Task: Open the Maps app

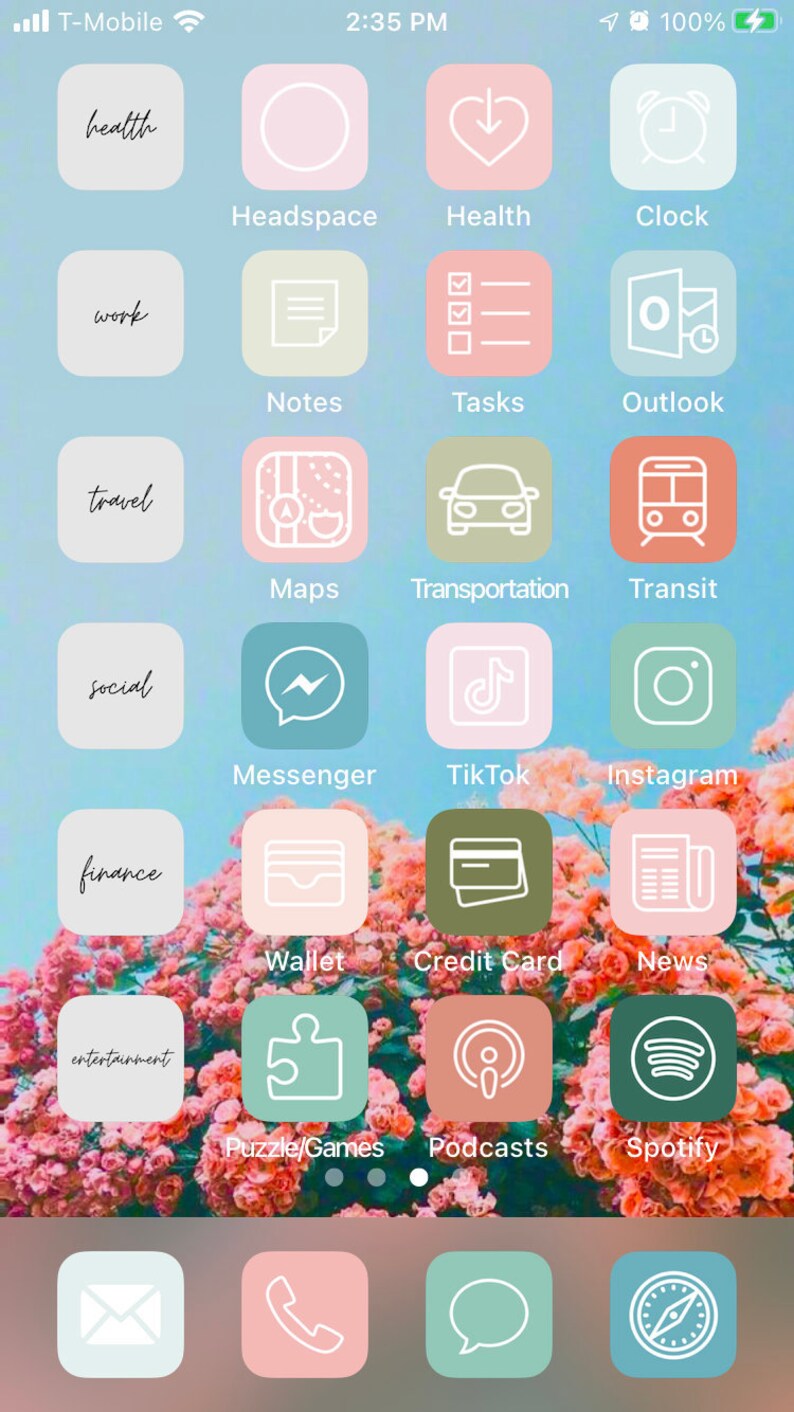Action: pos(304,499)
